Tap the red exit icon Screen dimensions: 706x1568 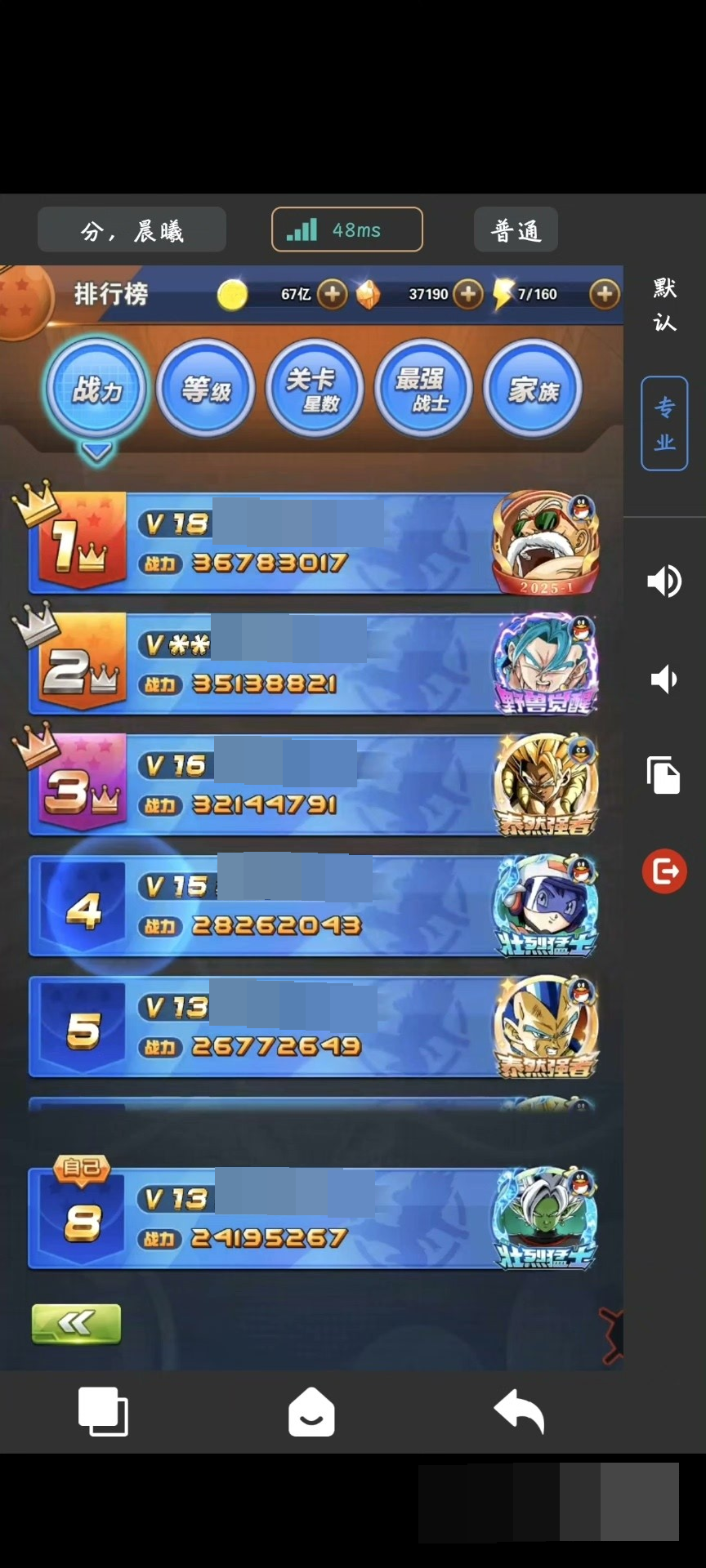click(664, 871)
